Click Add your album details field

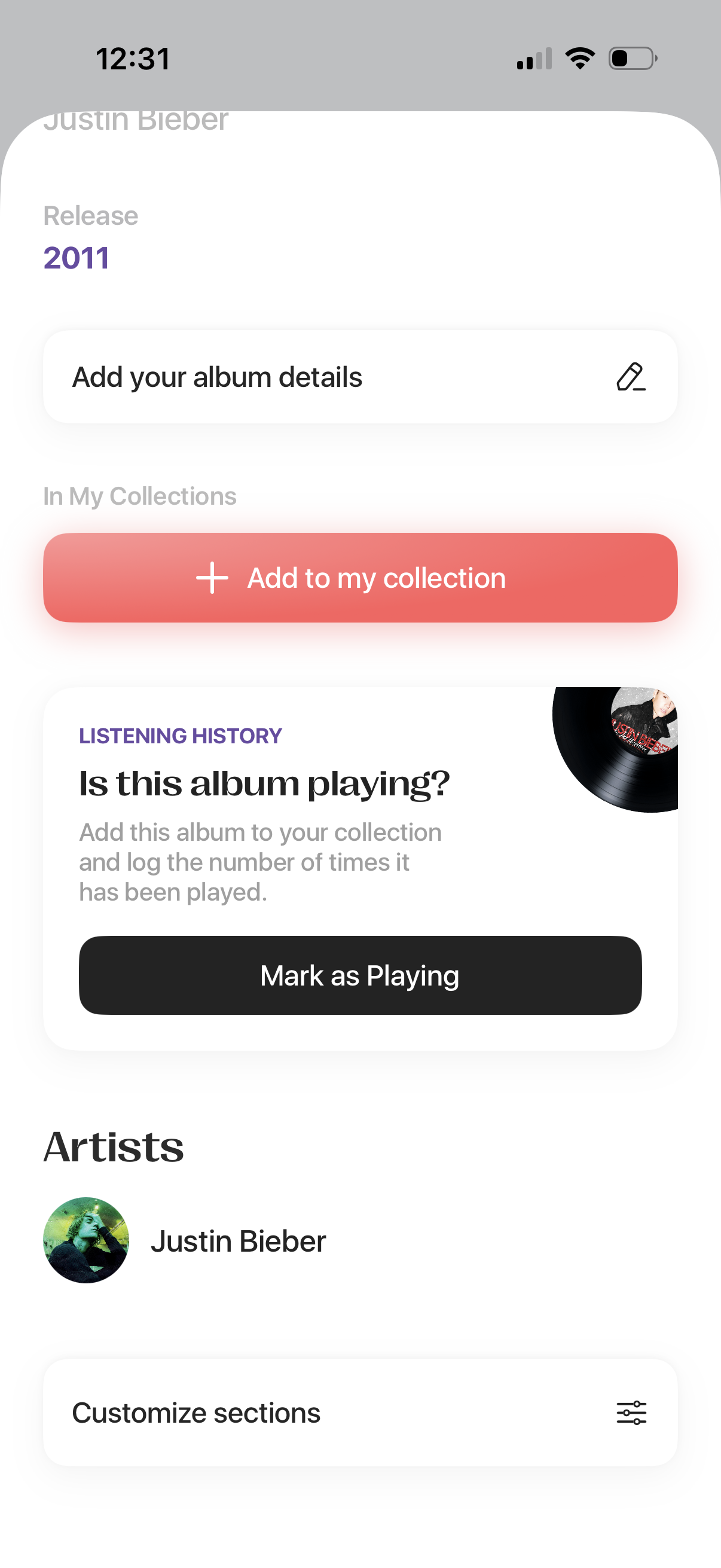(x=217, y=376)
